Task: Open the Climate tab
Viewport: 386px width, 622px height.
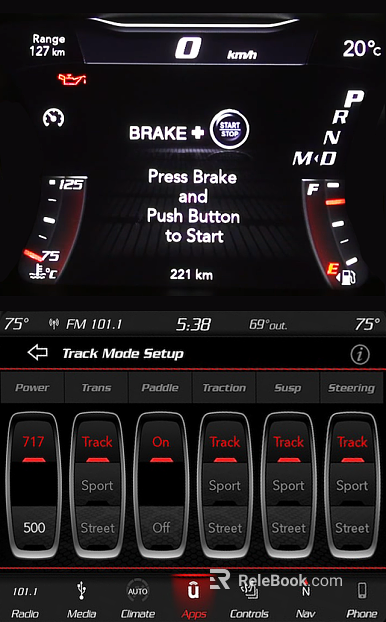Action: (138, 601)
